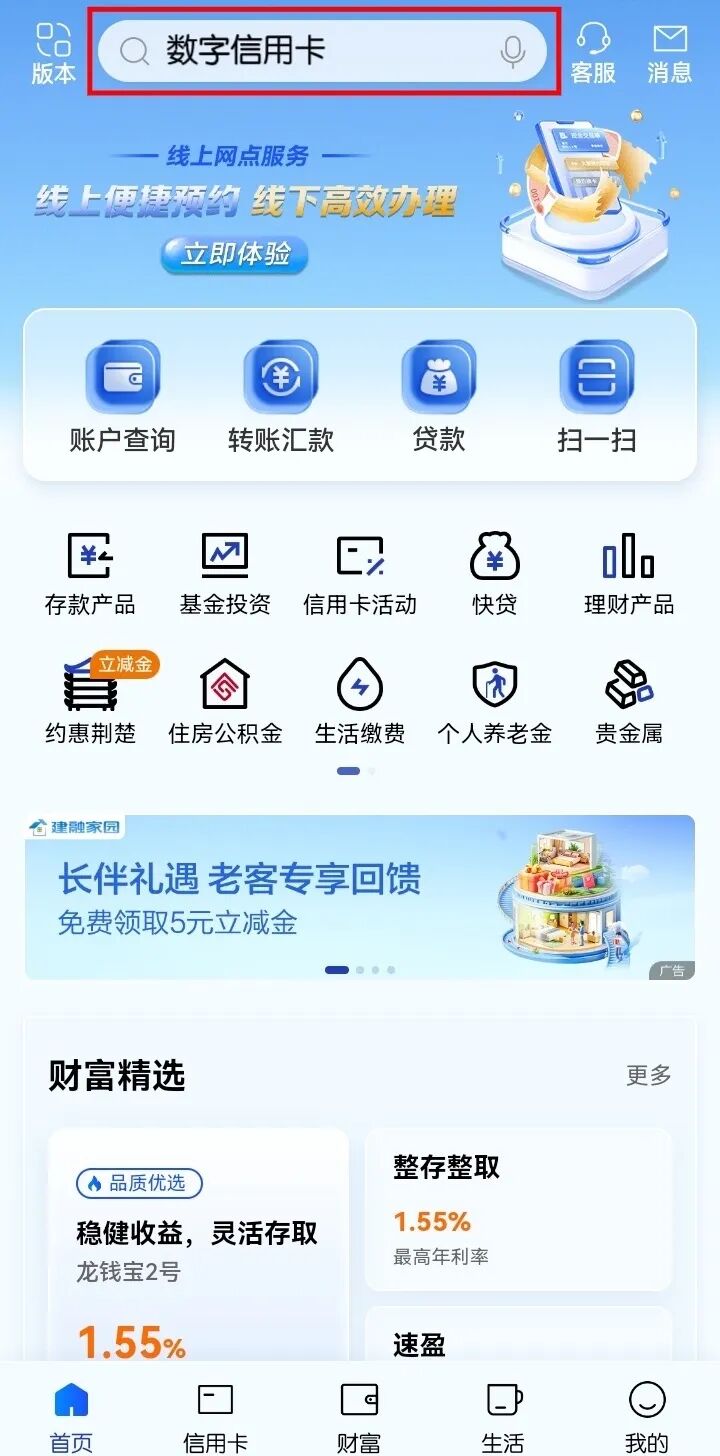Open the 整存整取 1.55% card

[517, 1209]
